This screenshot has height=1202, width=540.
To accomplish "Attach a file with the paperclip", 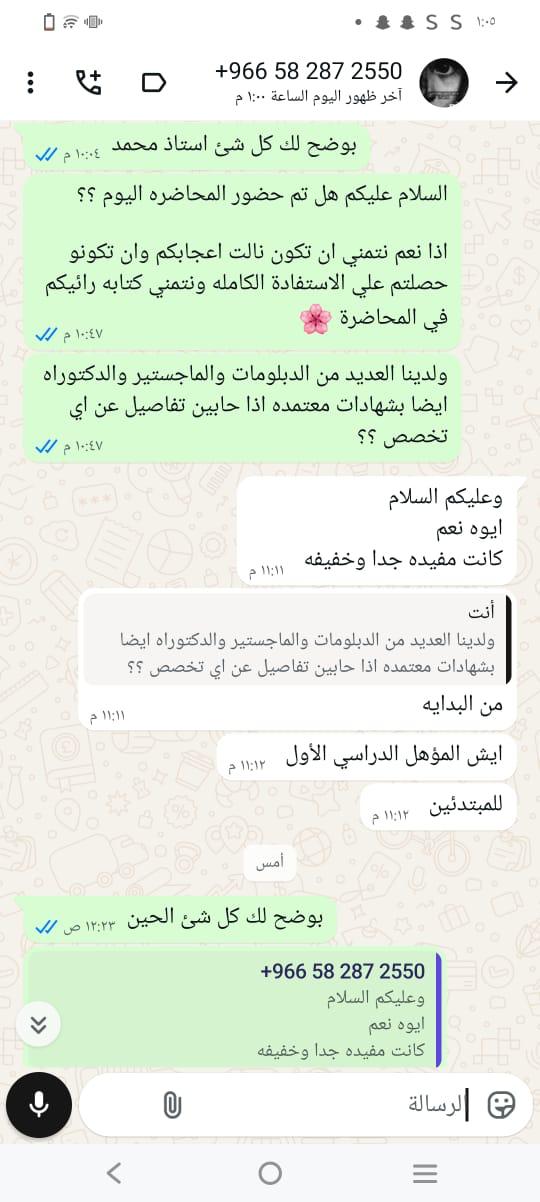I will (172, 1104).
